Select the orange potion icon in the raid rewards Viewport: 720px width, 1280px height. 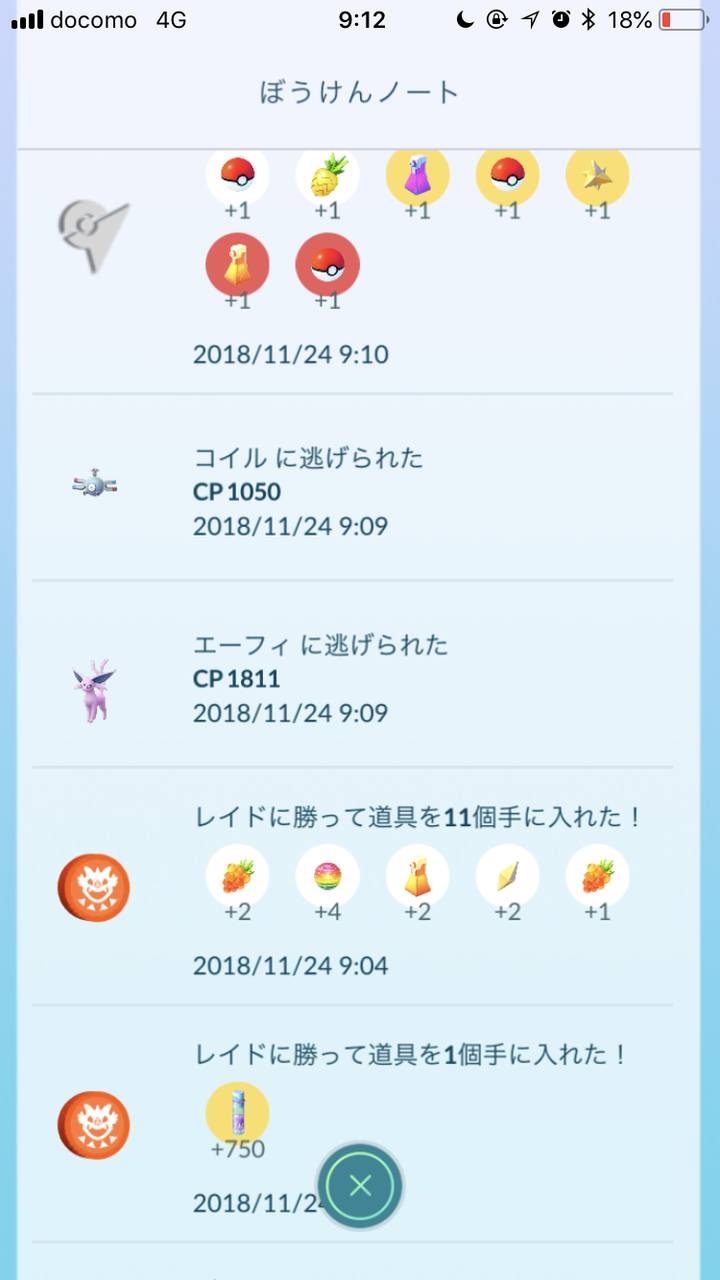pos(417,877)
